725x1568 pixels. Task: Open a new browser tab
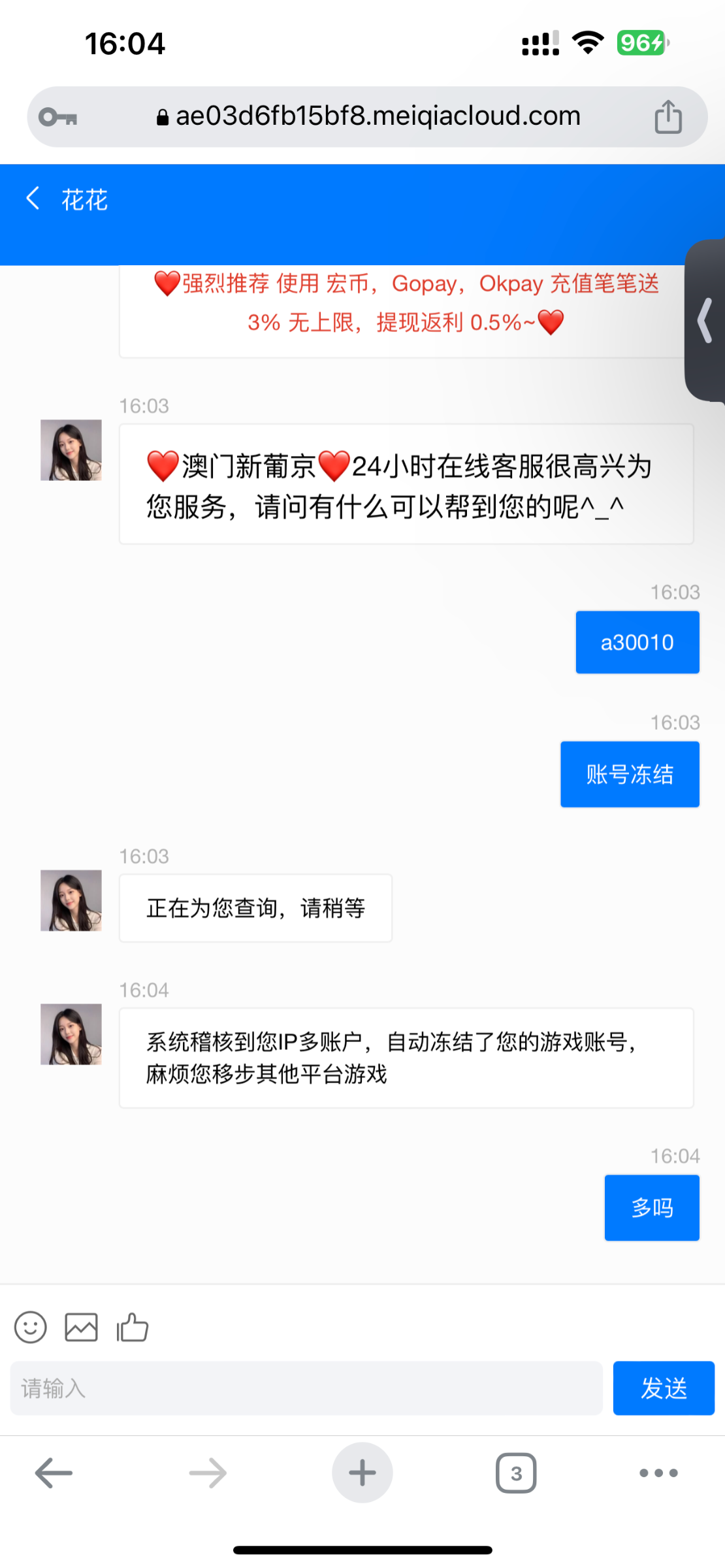[x=362, y=1473]
